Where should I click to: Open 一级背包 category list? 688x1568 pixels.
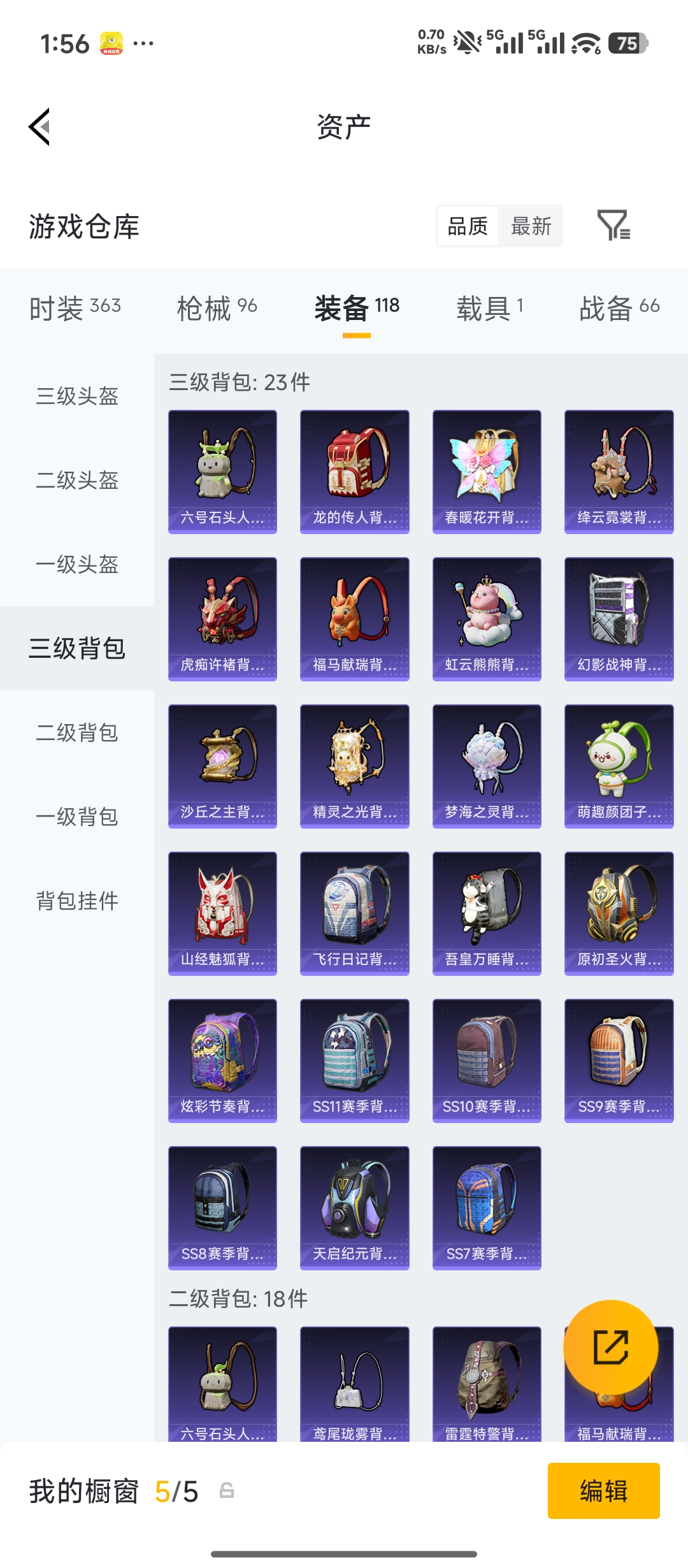click(x=76, y=818)
